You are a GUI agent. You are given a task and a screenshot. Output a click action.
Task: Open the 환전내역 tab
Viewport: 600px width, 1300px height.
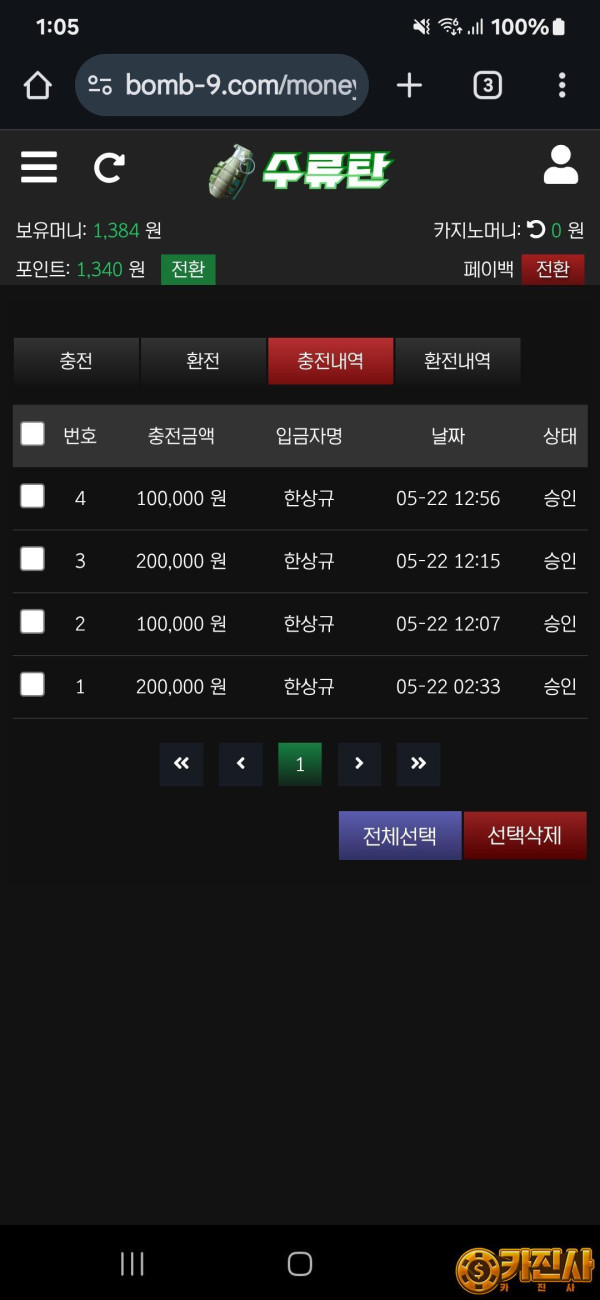click(457, 361)
